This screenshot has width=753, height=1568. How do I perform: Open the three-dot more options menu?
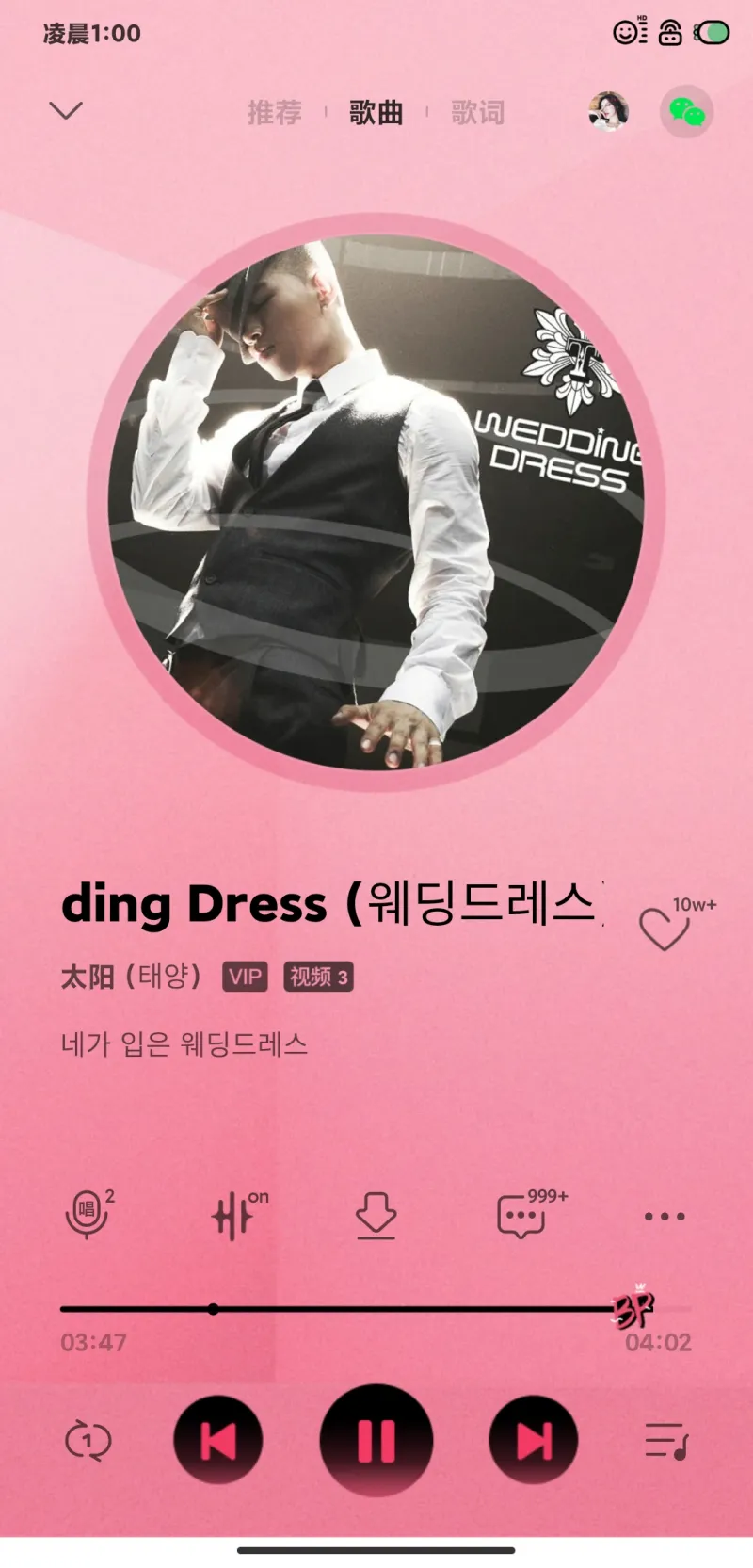click(x=665, y=1216)
